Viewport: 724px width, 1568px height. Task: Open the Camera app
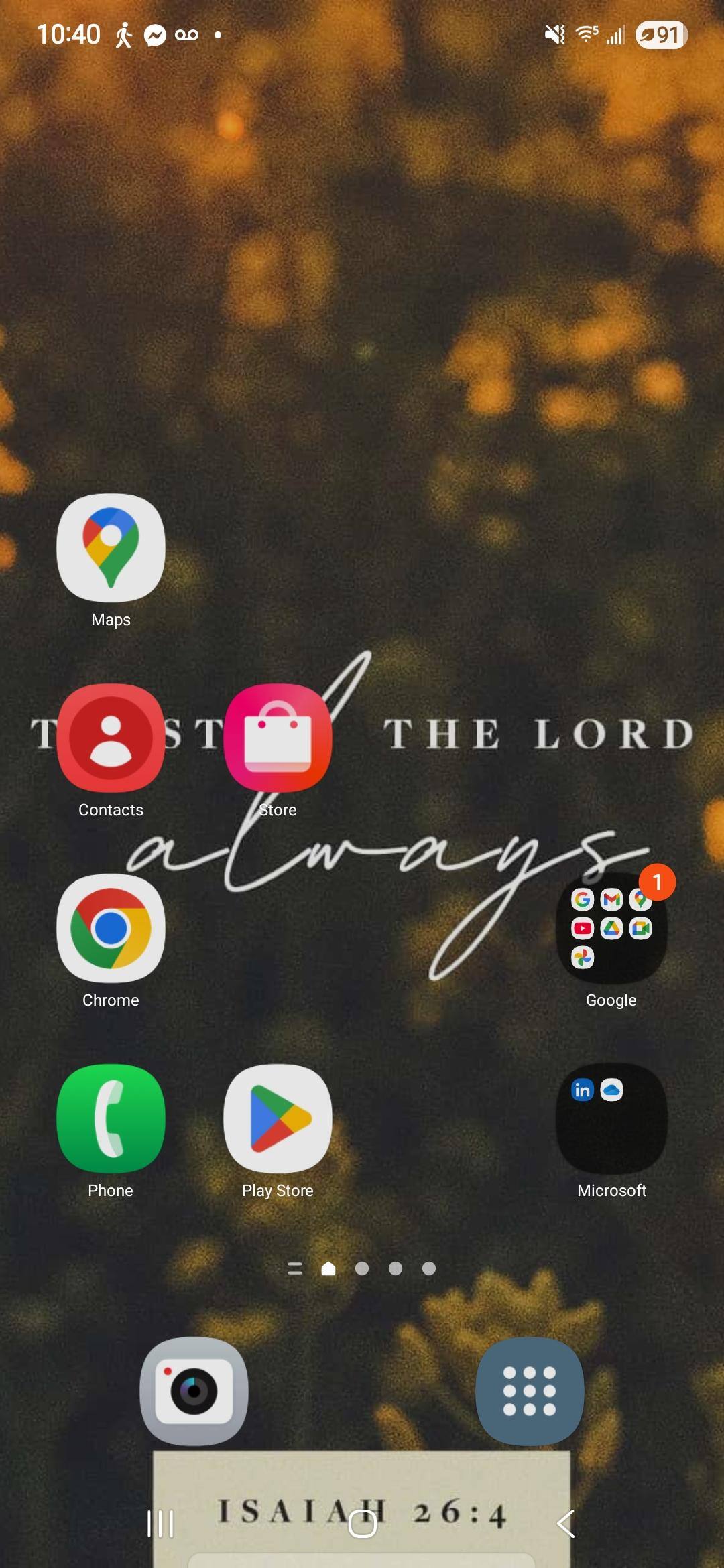(194, 1391)
